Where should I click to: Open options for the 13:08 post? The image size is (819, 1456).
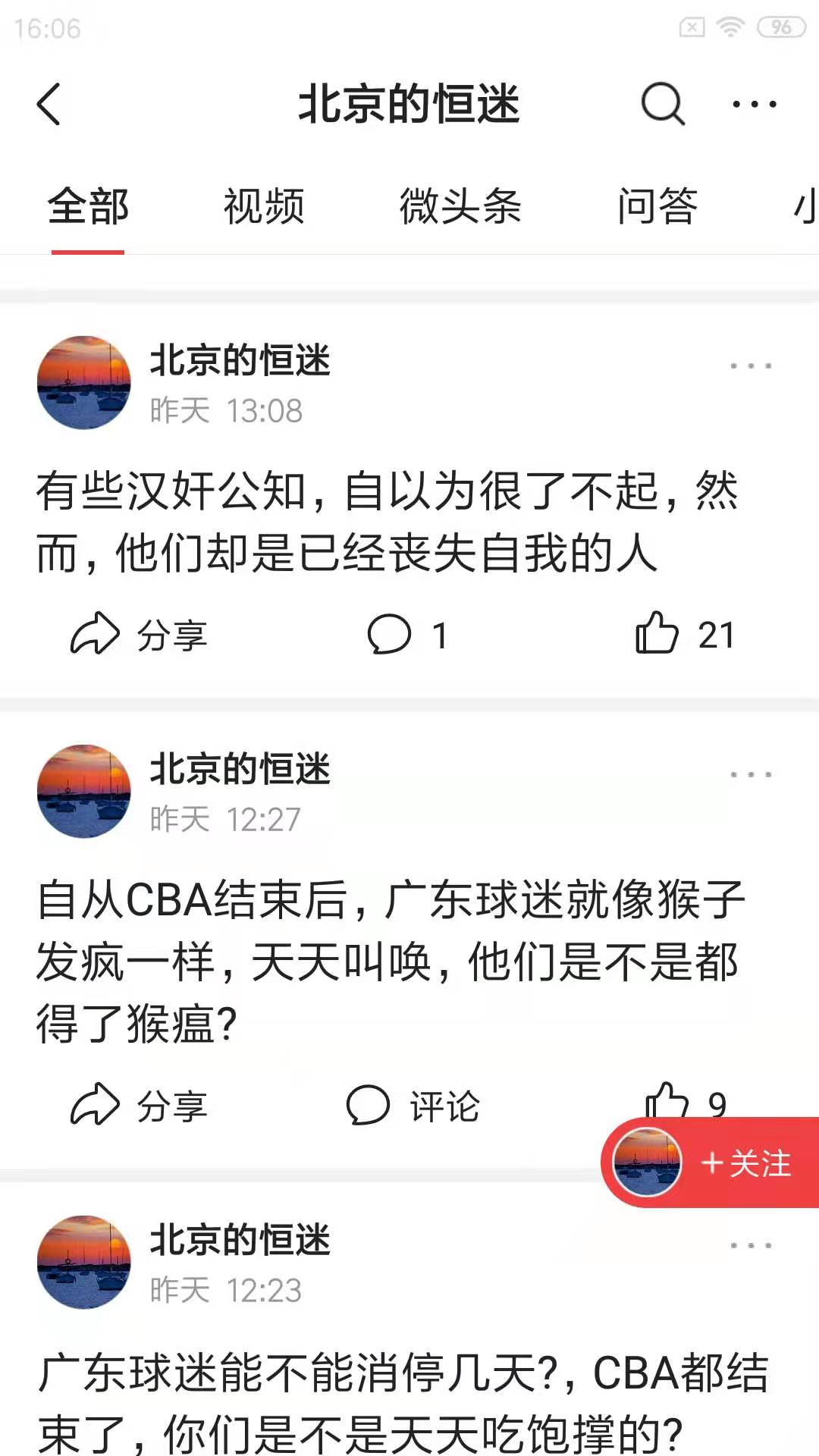coord(750,366)
